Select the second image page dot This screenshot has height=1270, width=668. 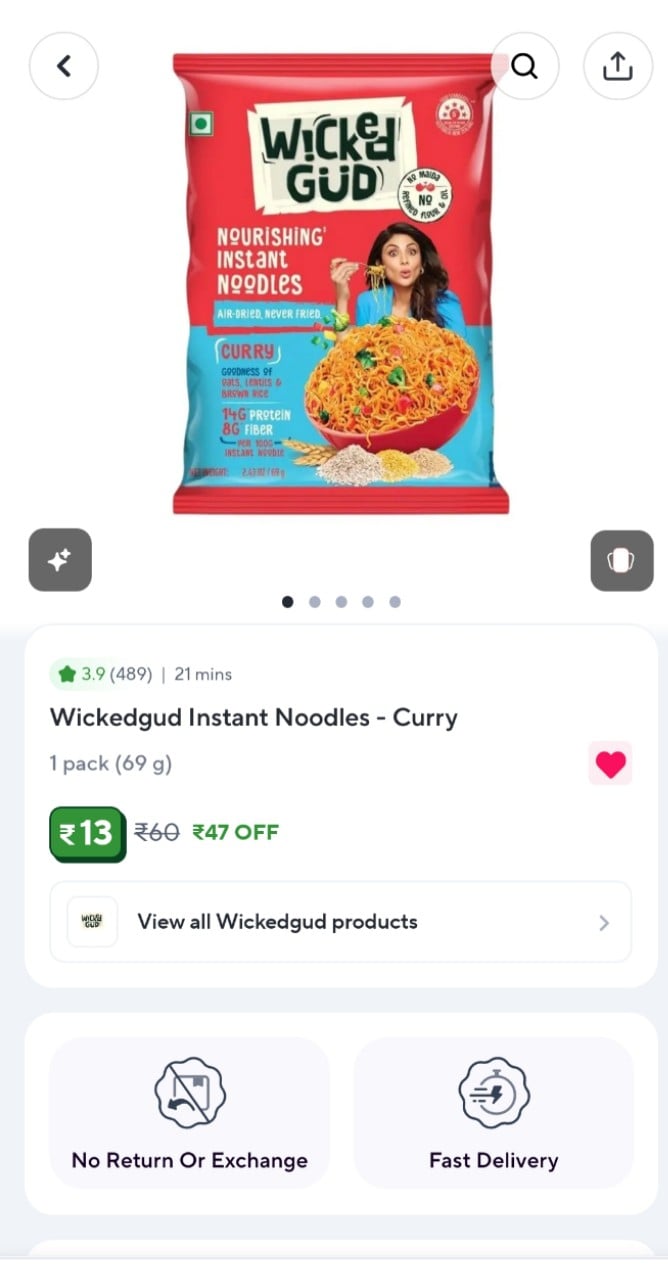click(315, 602)
